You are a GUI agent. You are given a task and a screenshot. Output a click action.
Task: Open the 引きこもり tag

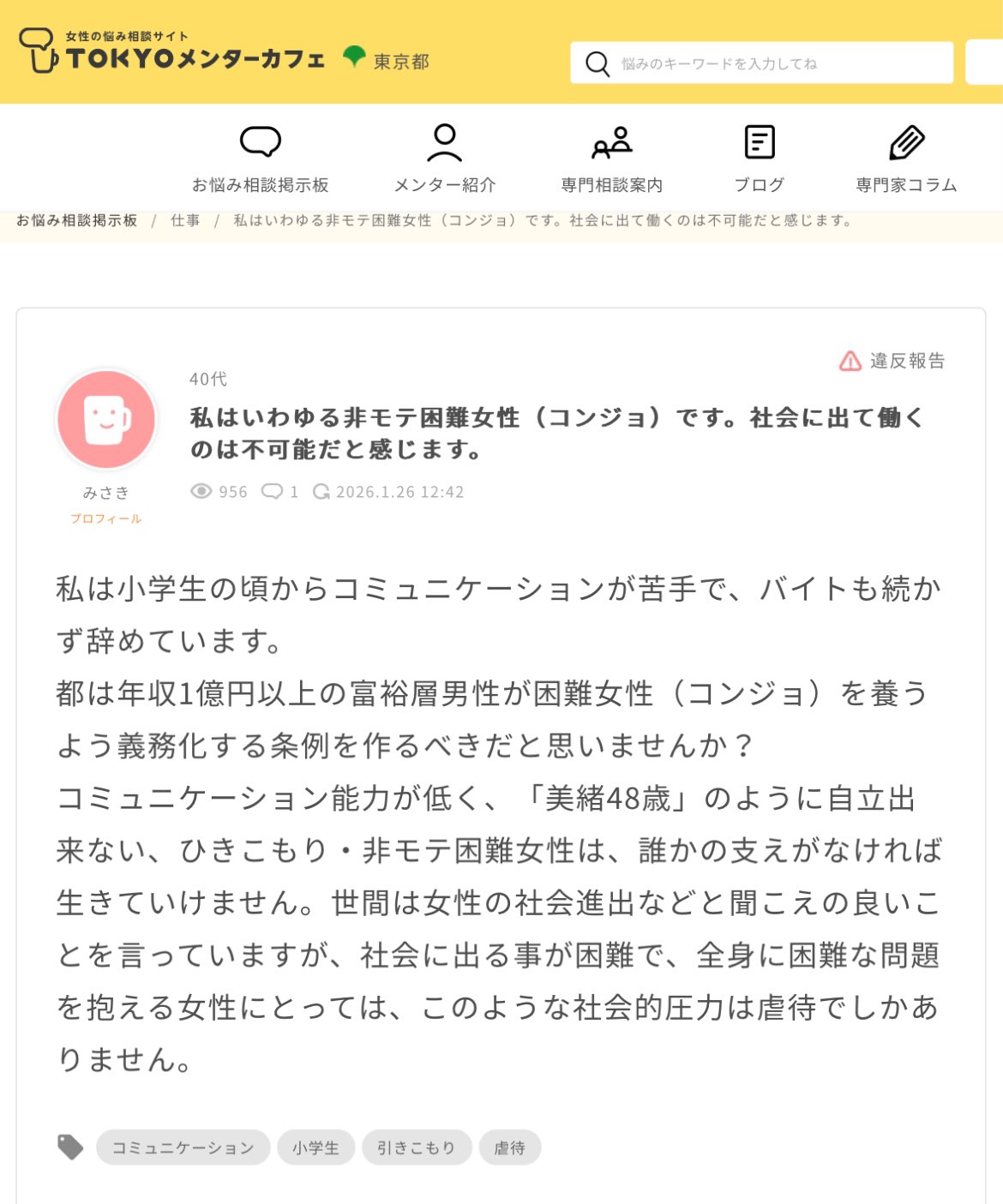point(417,1147)
